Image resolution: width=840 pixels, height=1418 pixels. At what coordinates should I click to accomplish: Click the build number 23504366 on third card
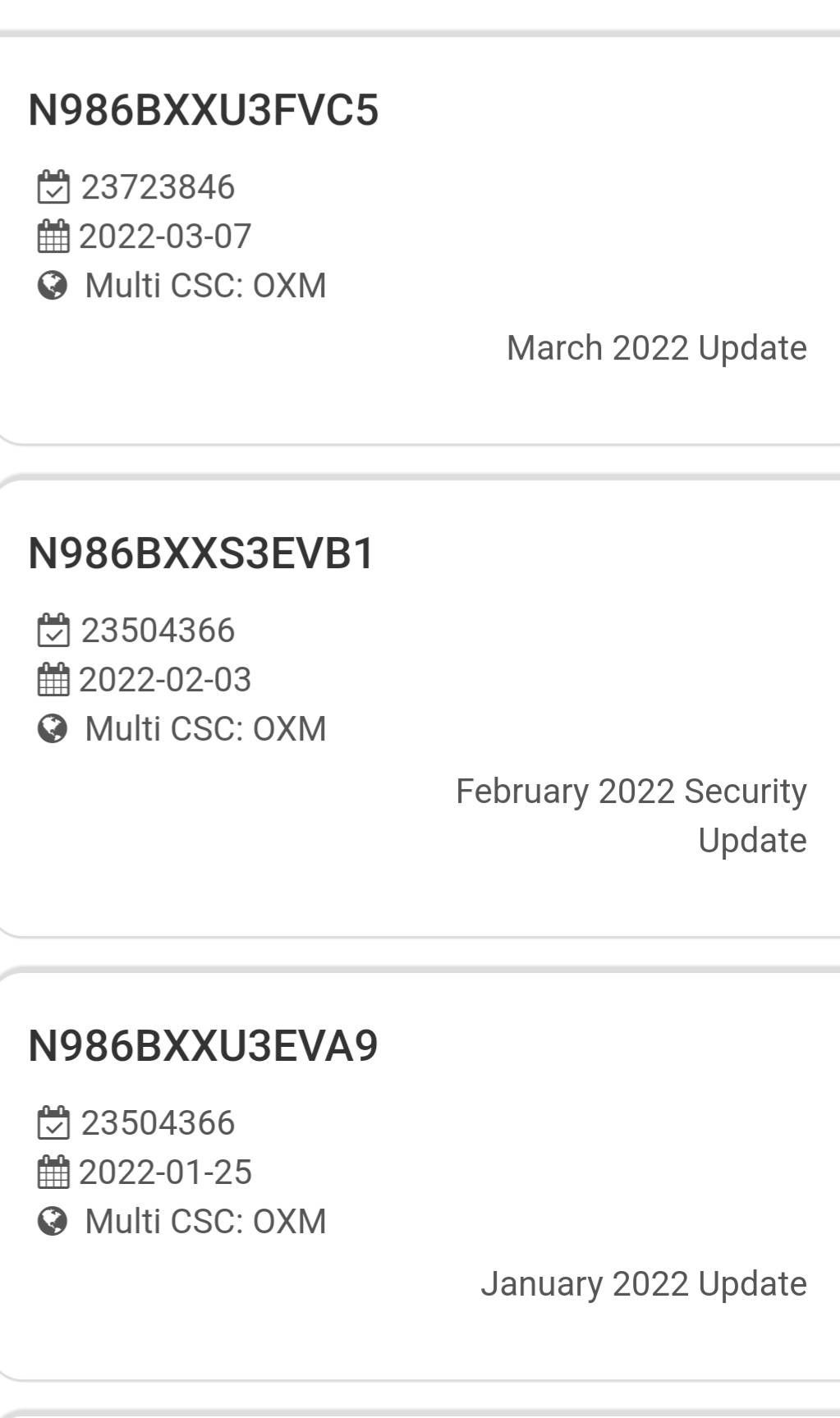click(158, 1123)
